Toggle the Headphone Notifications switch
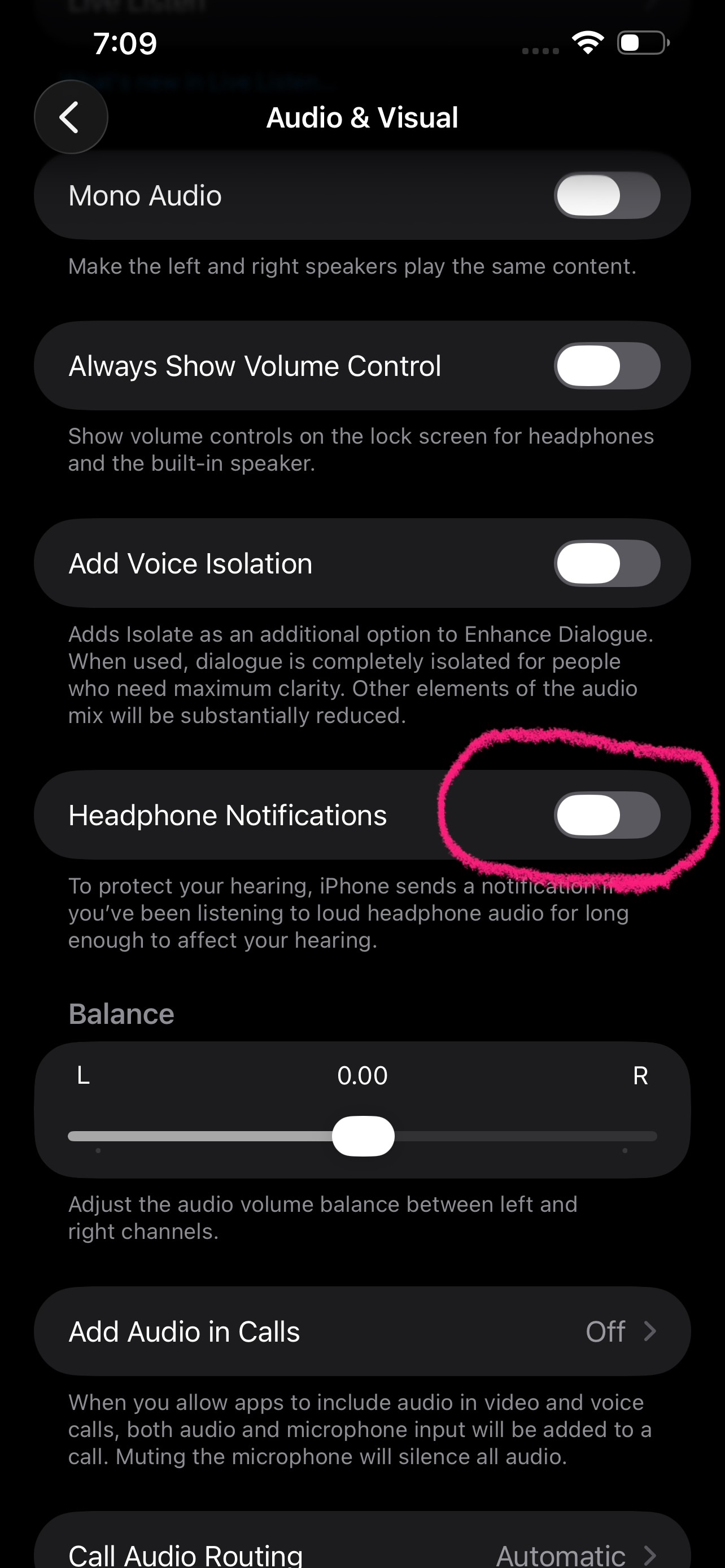Screen dimensions: 725x1568 point(606,815)
